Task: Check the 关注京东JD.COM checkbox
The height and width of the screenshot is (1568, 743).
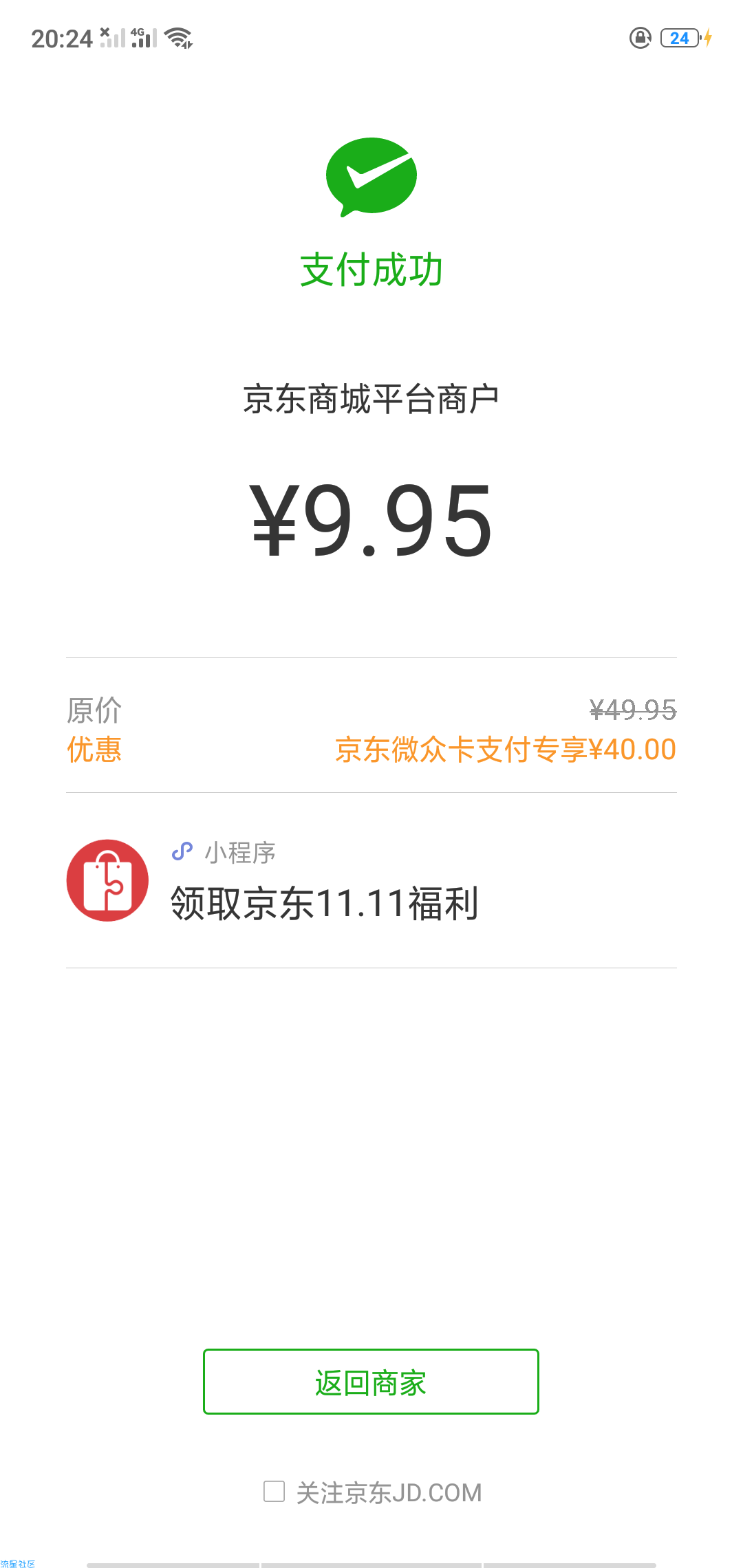Action: click(x=274, y=1492)
